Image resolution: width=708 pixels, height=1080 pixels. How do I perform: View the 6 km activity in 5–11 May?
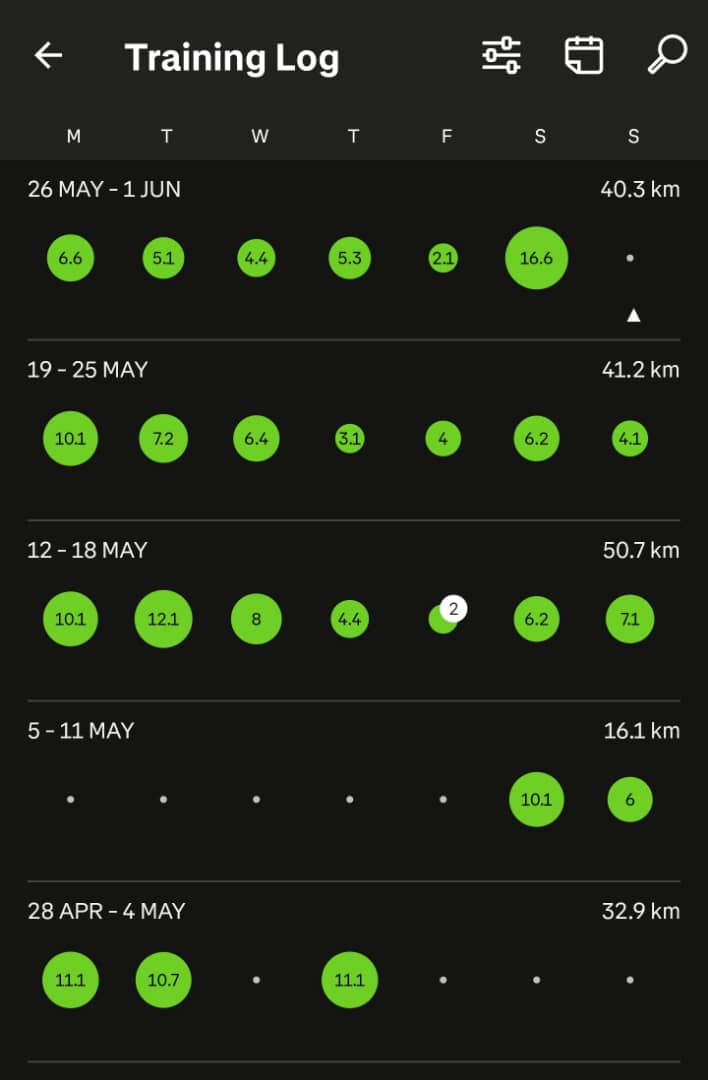point(630,800)
